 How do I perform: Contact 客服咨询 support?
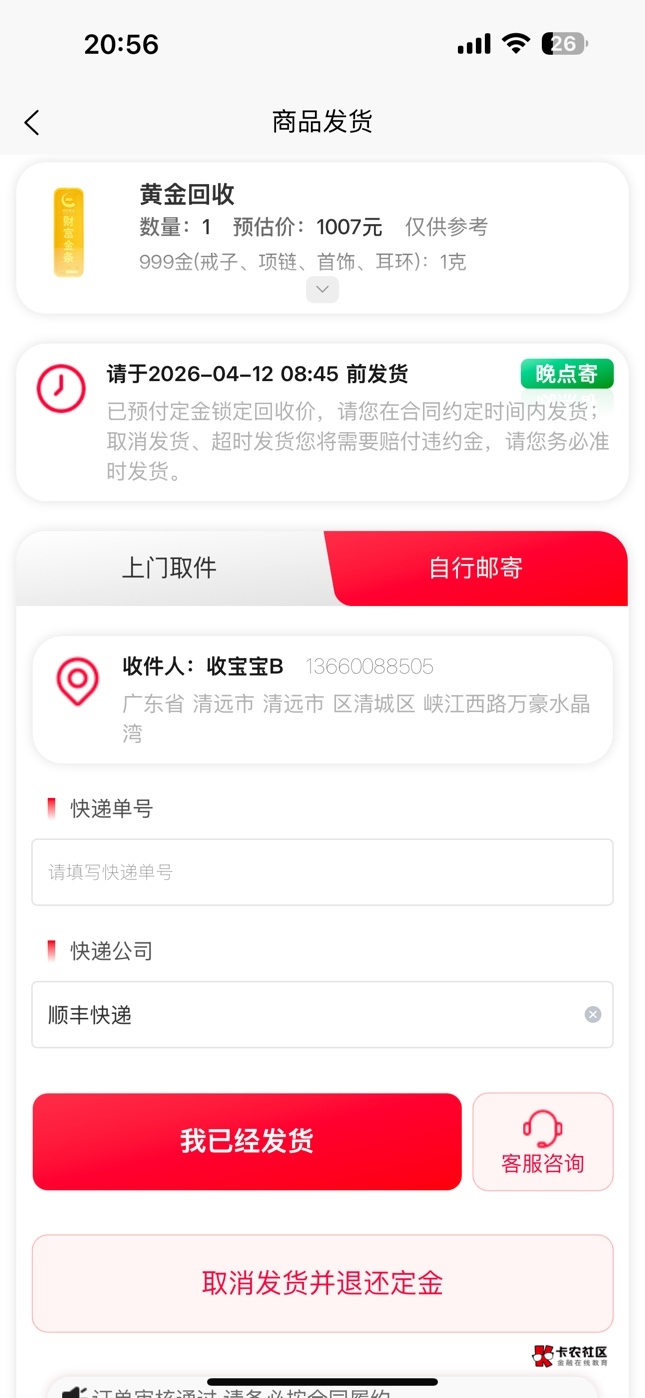542,1141
